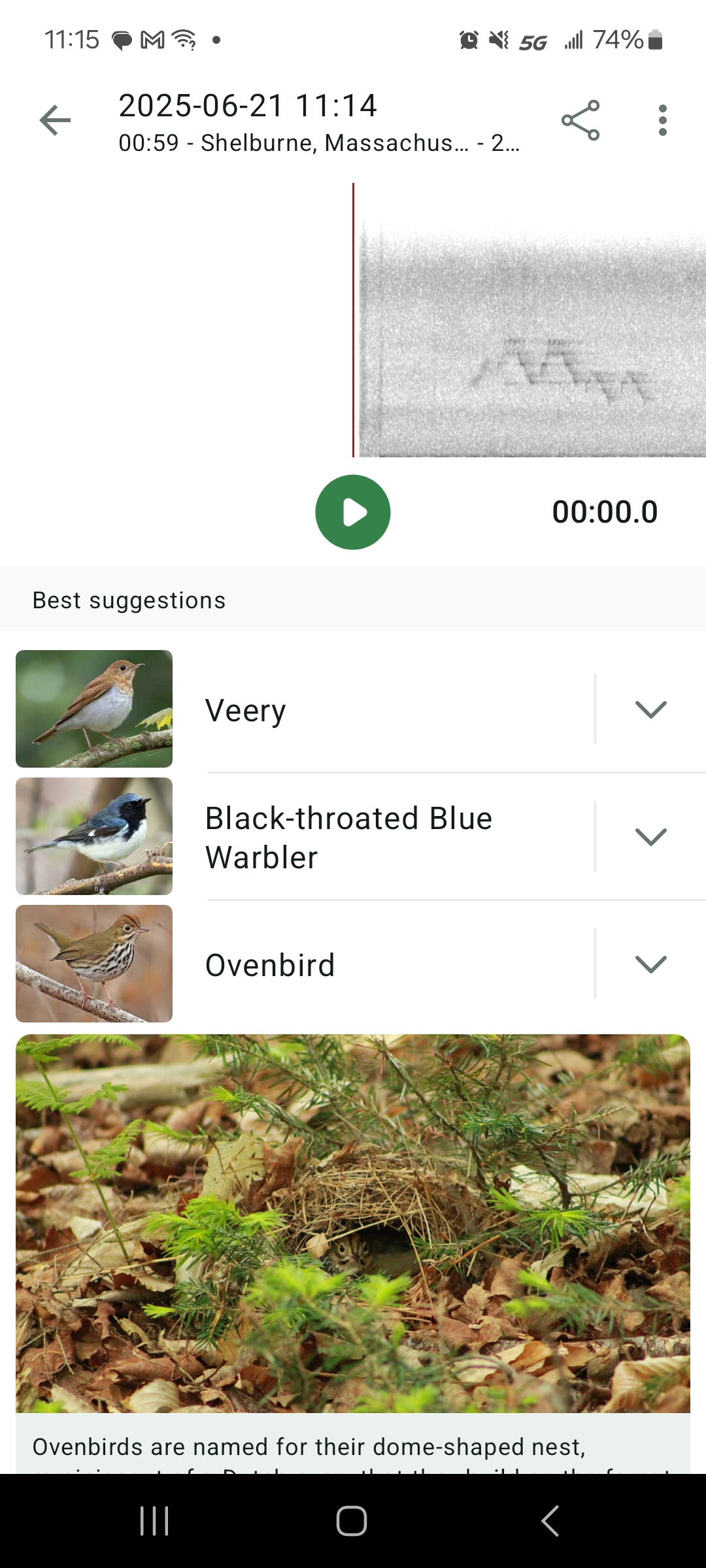Open the three-dot overflow menu
The height and width of the screenshot is (1568, 706).
pos(663,120)
